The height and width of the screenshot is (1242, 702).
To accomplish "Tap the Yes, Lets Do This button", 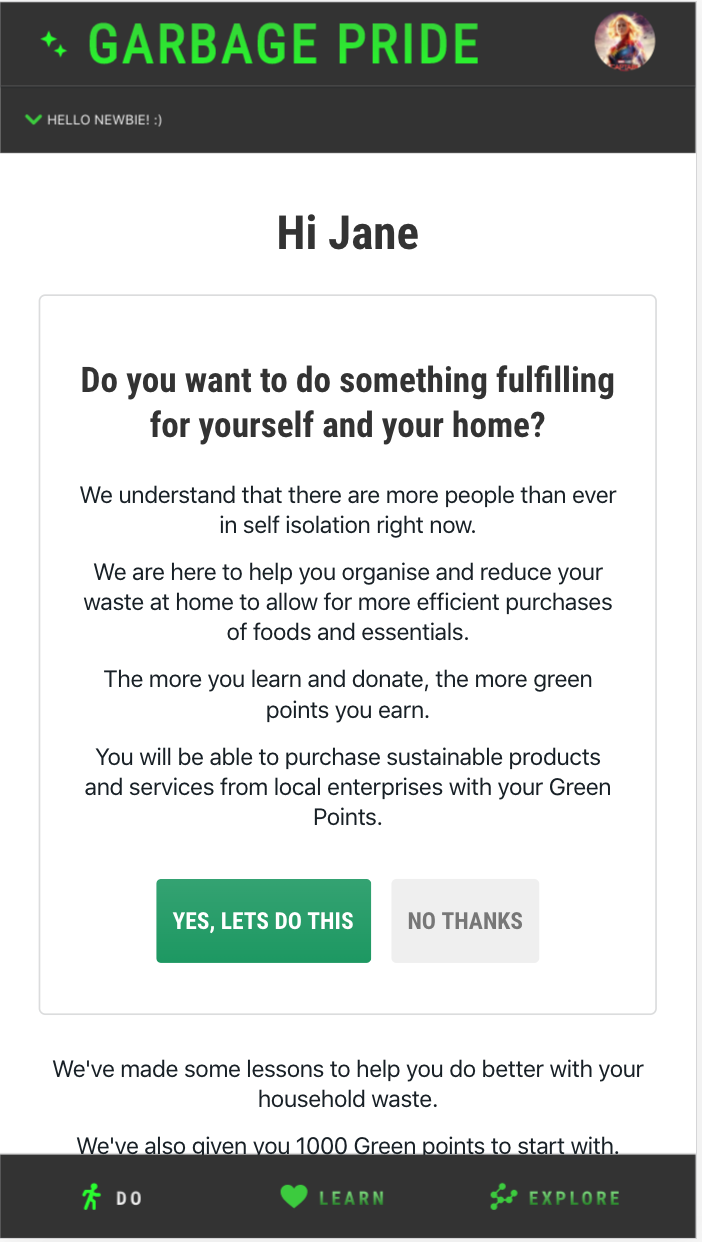I will coord(263,921).
